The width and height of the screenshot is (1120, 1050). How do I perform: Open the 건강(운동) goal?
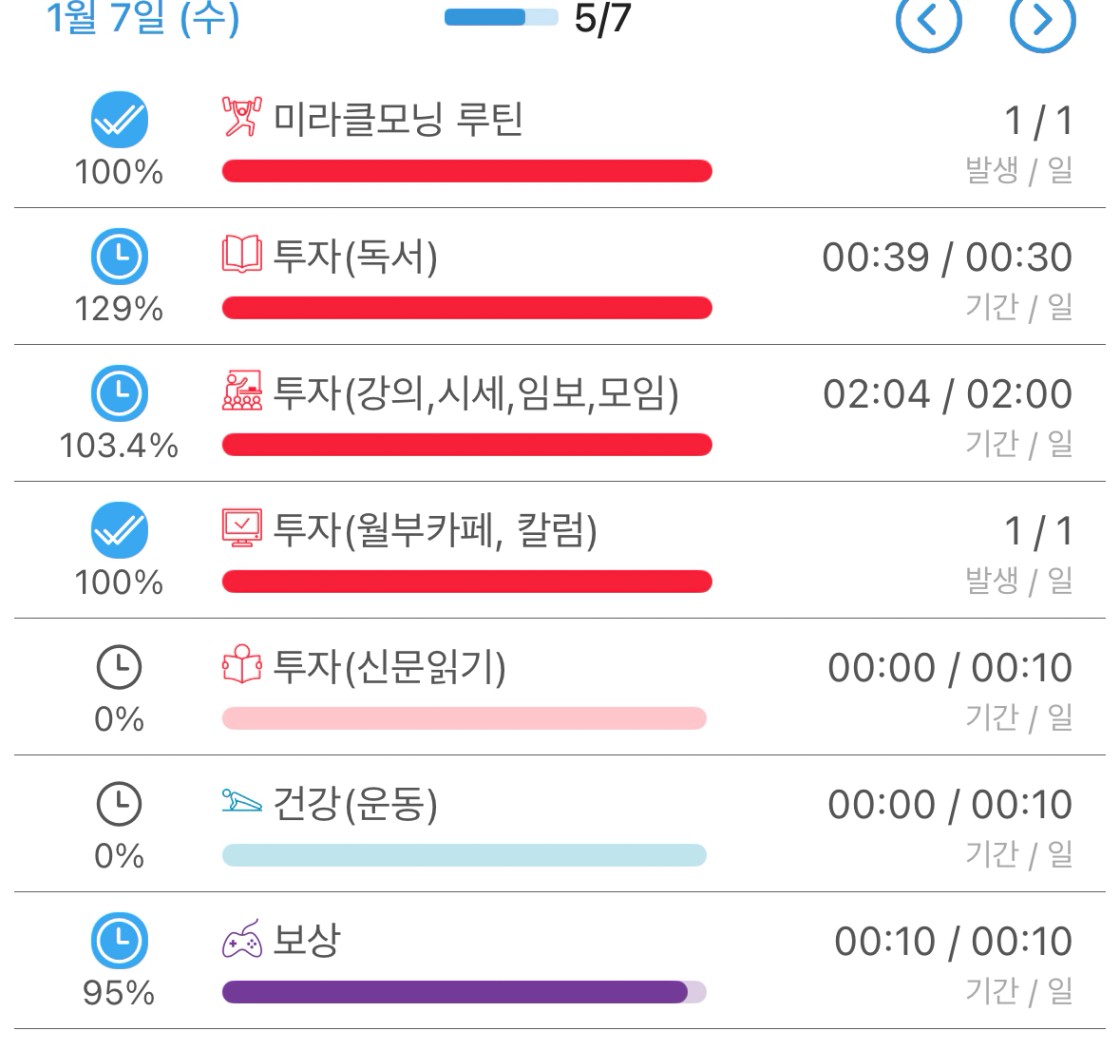click(x=355, y=805)
